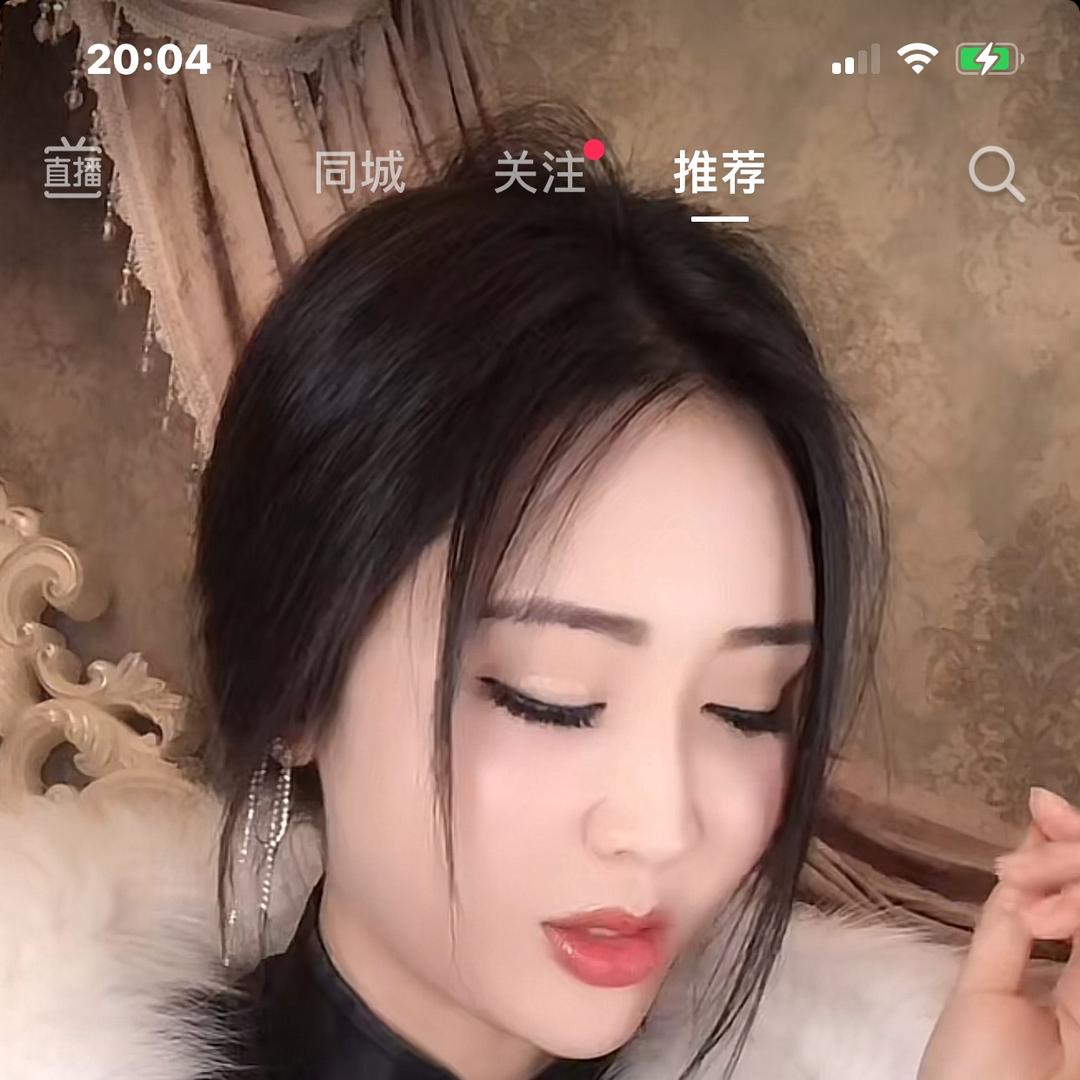Switch to the 关注 tab
This screenshot has width=1080, height=1080.
(540, 174)
